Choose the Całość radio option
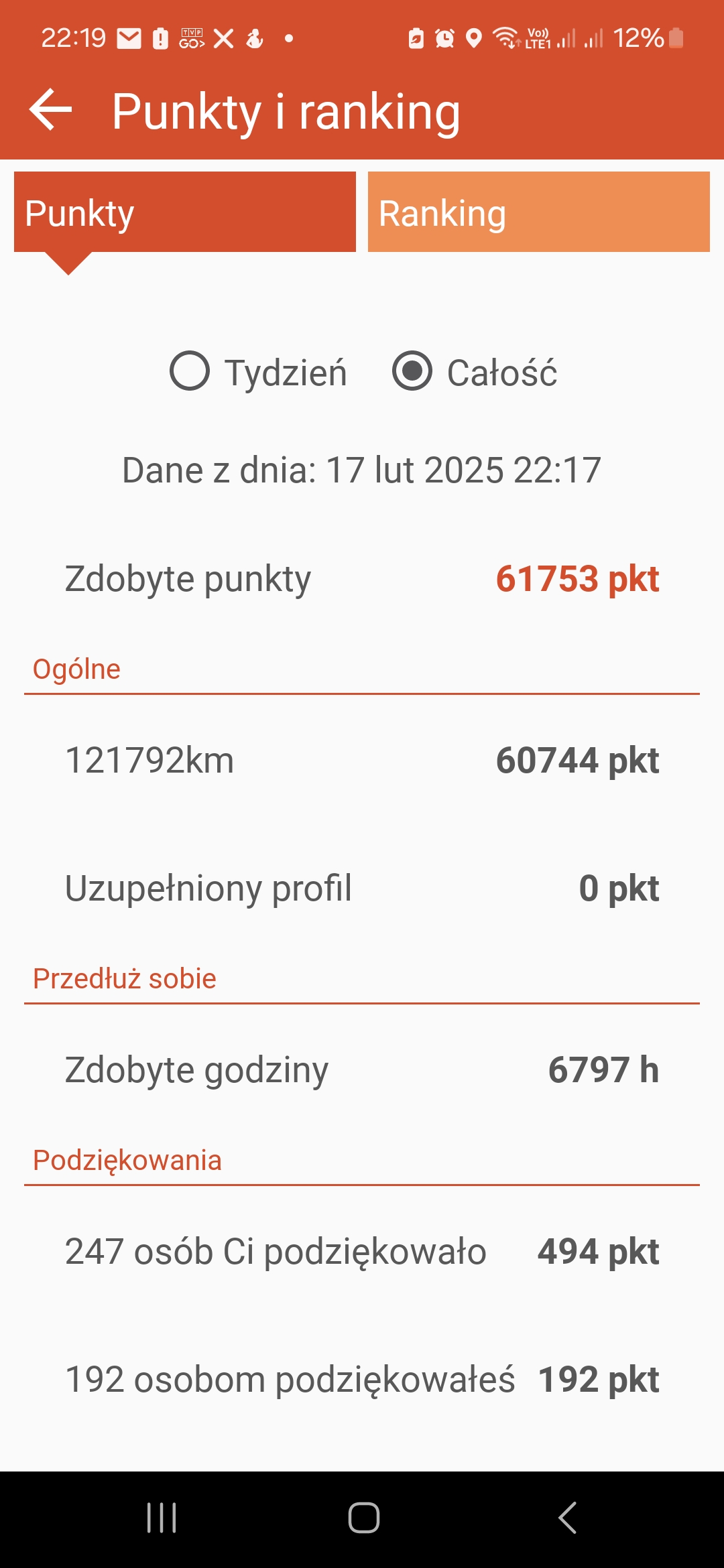Image resolution: width=724 pixels, height=1568 pixels. [475, 372]
